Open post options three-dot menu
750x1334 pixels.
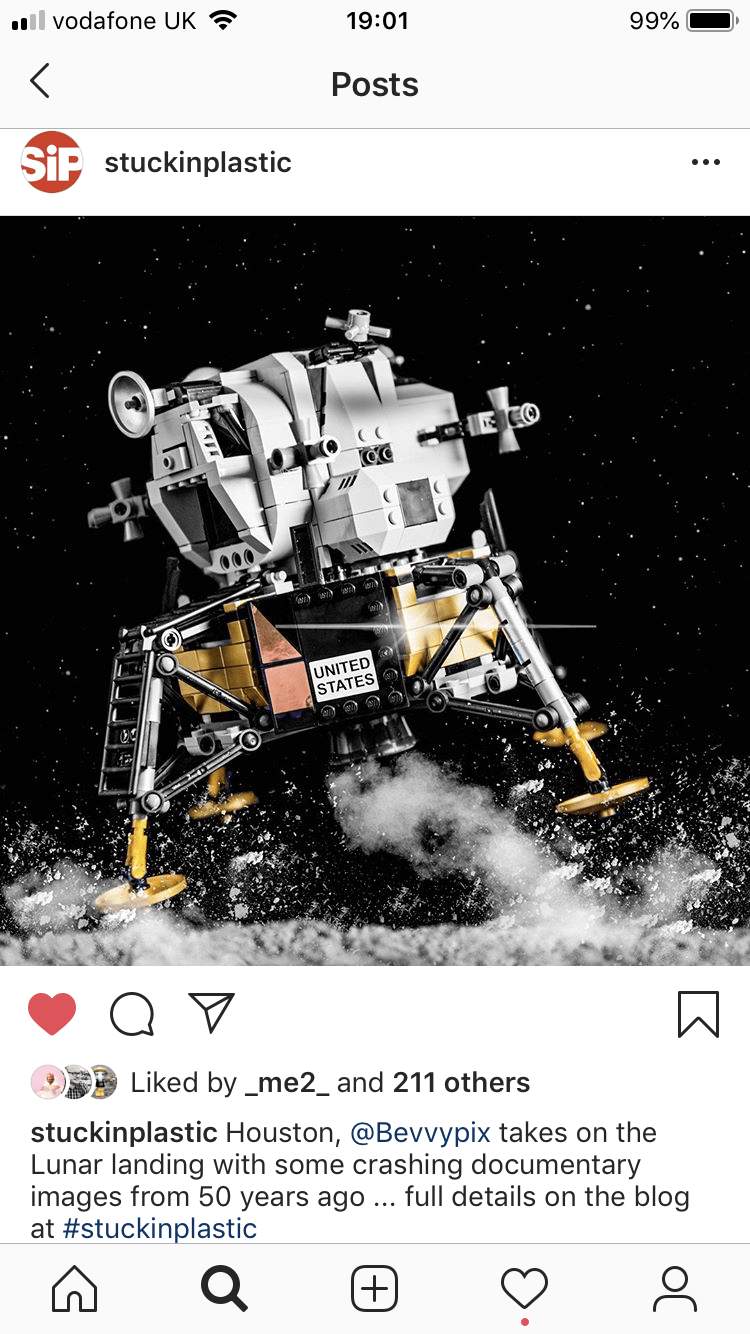[705, 163]
